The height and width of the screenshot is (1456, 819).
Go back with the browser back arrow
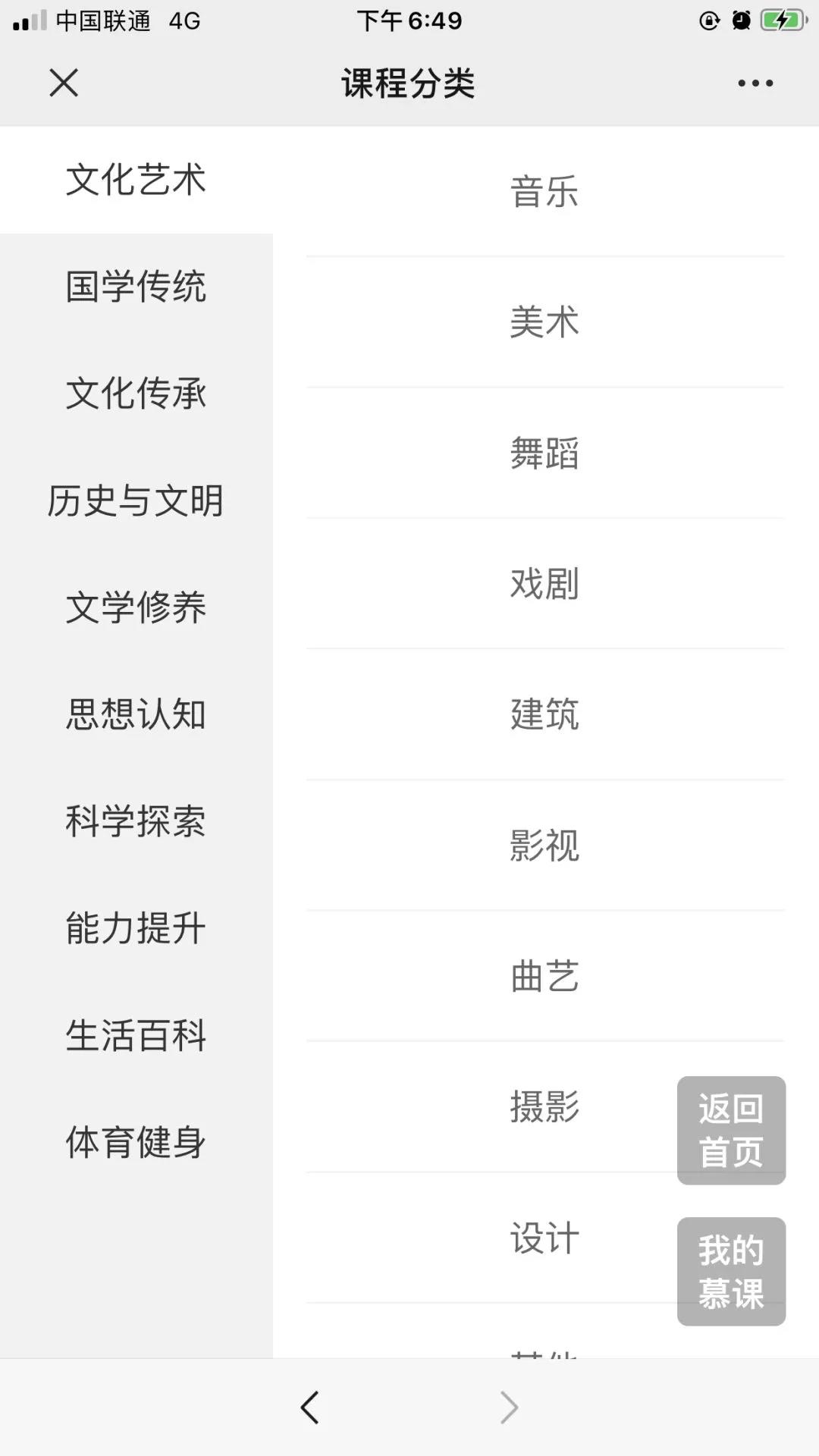pos(309,1407)
